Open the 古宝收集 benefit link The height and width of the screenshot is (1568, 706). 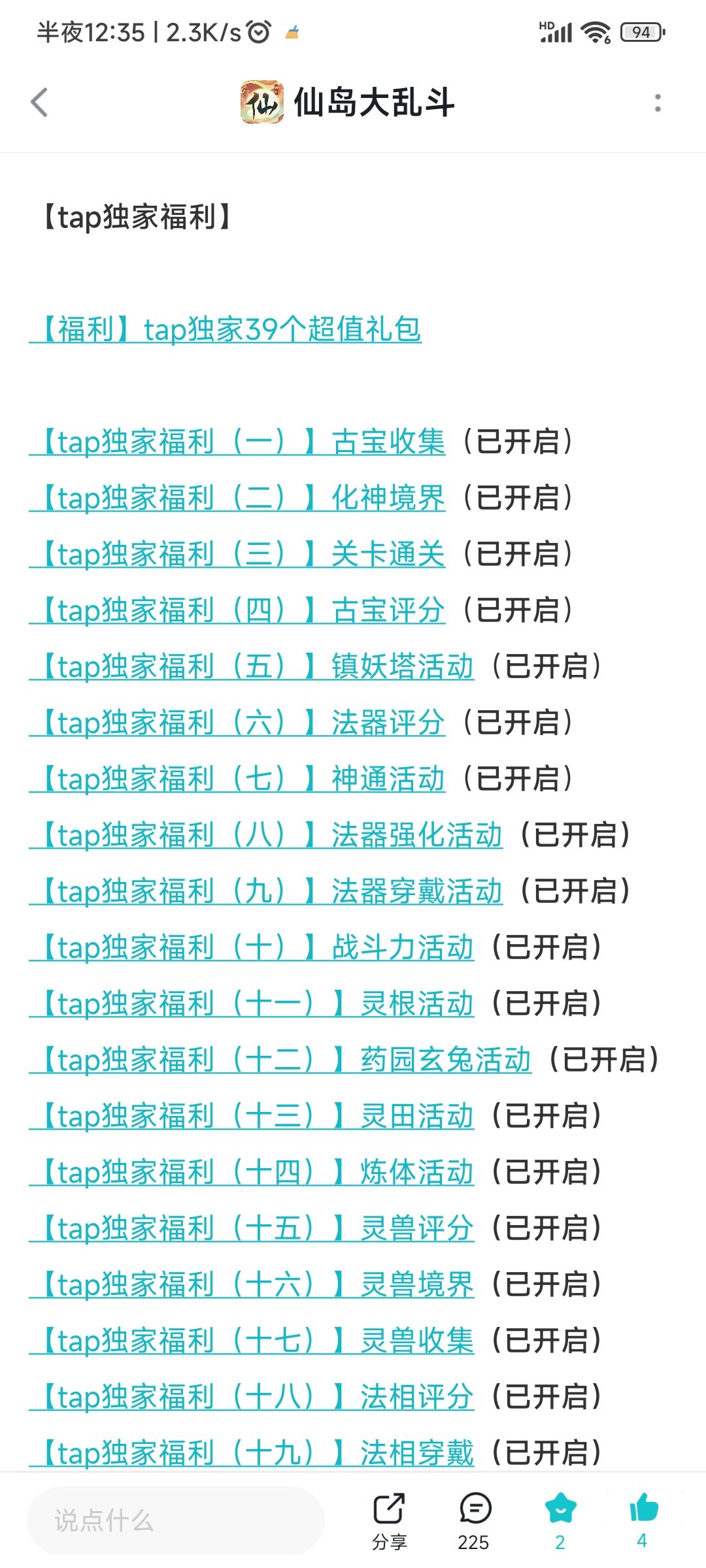click(x=242, y=441)
